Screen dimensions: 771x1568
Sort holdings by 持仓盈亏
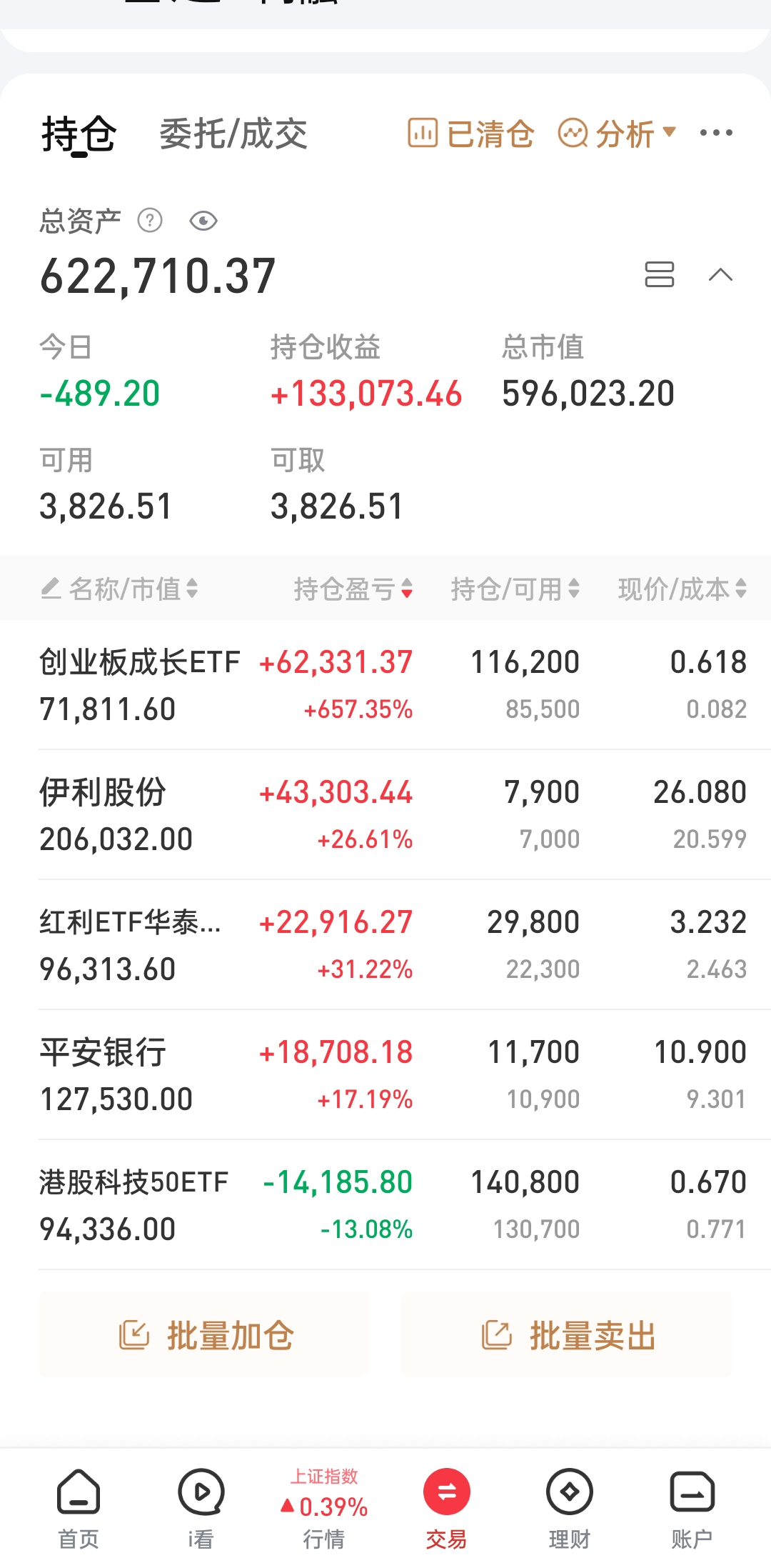click(353, 589)
